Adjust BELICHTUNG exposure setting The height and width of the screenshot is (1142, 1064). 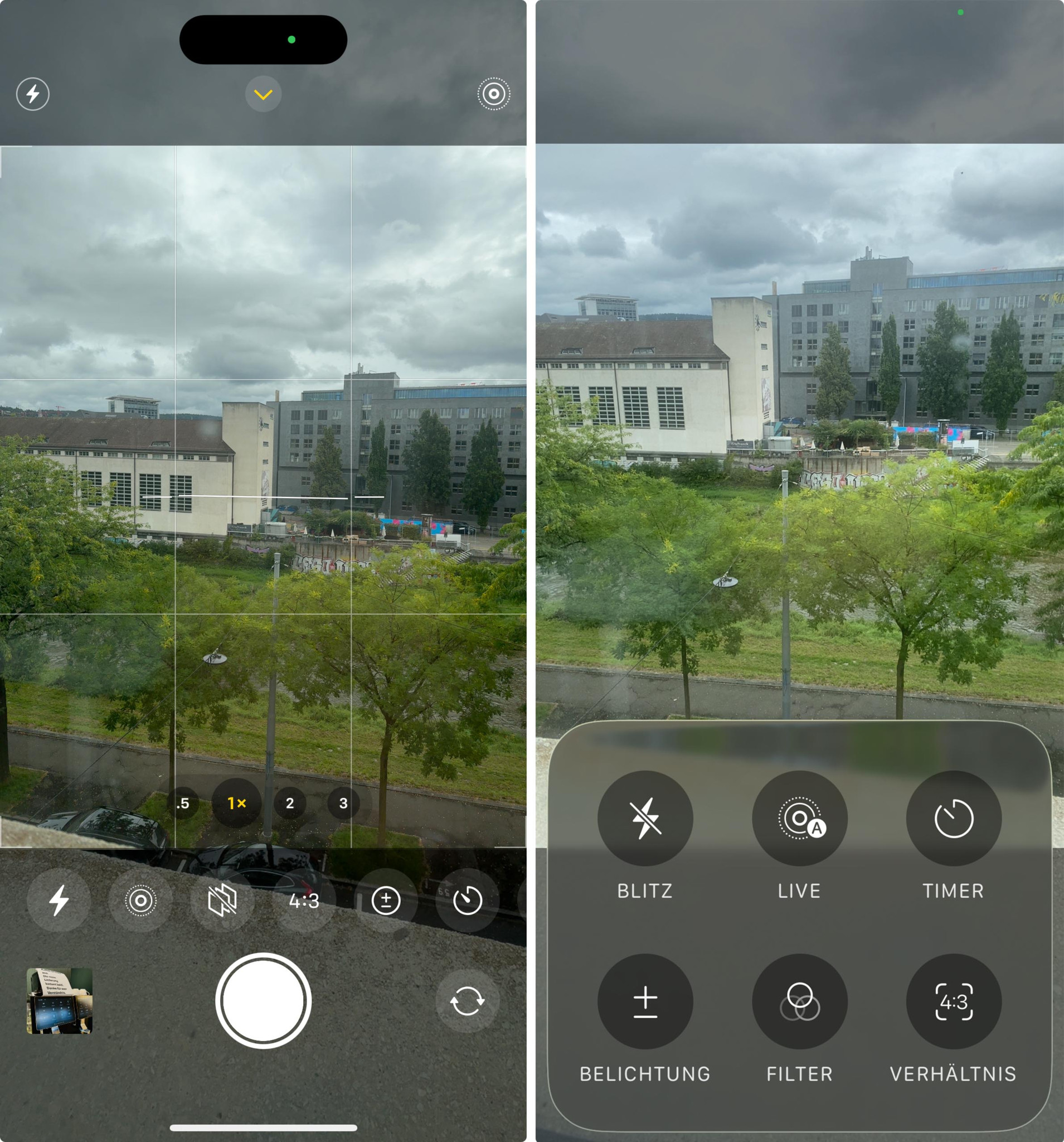pos(645,1001)
